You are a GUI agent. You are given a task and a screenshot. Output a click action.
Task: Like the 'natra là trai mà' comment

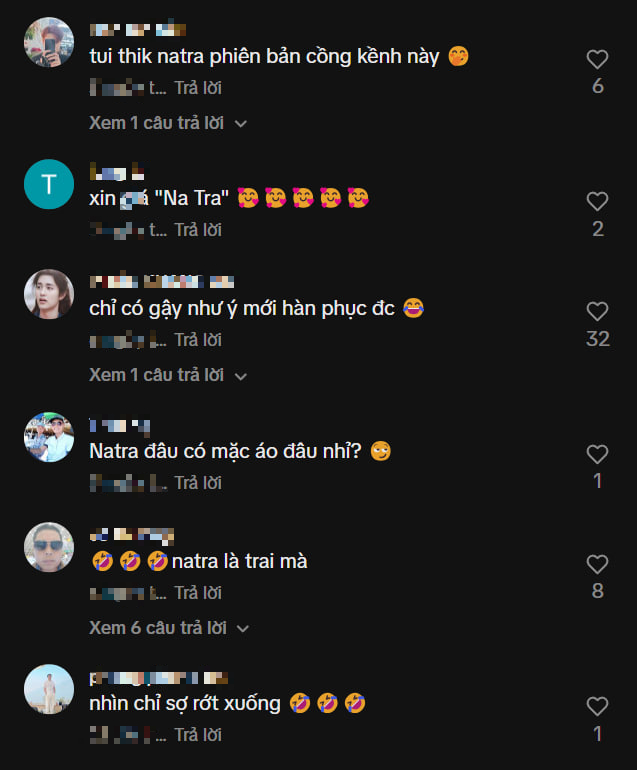[597, 564]
